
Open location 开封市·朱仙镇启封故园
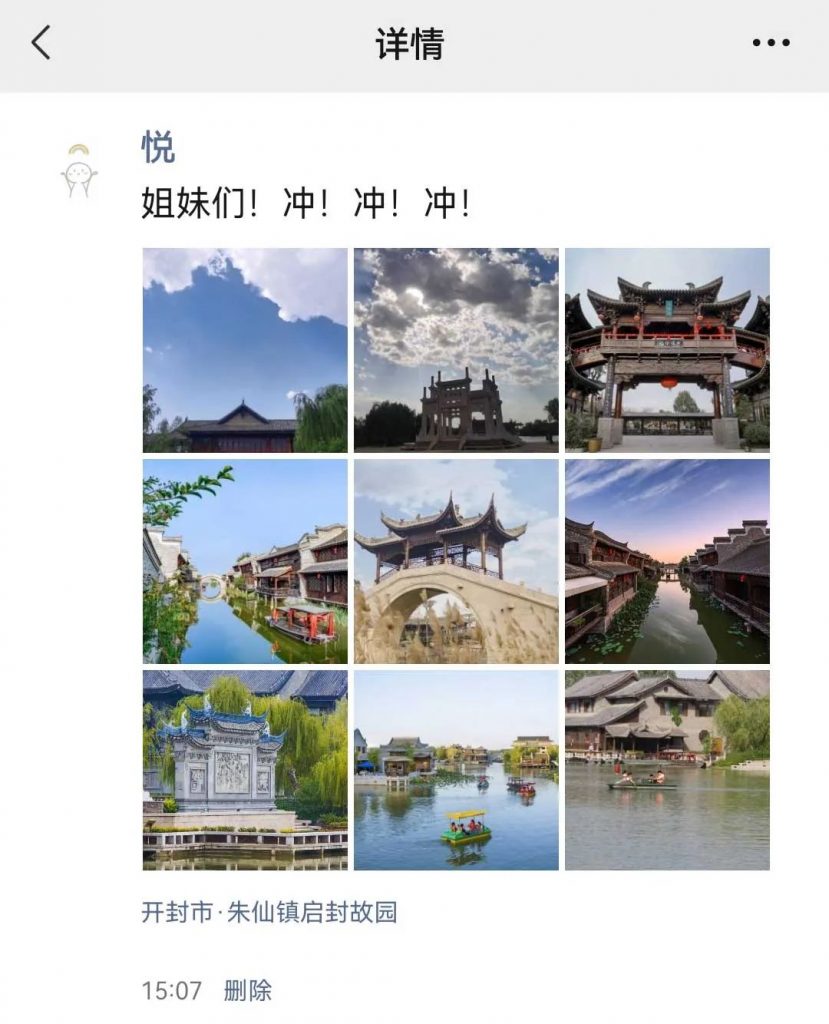(x=269, y=912)
